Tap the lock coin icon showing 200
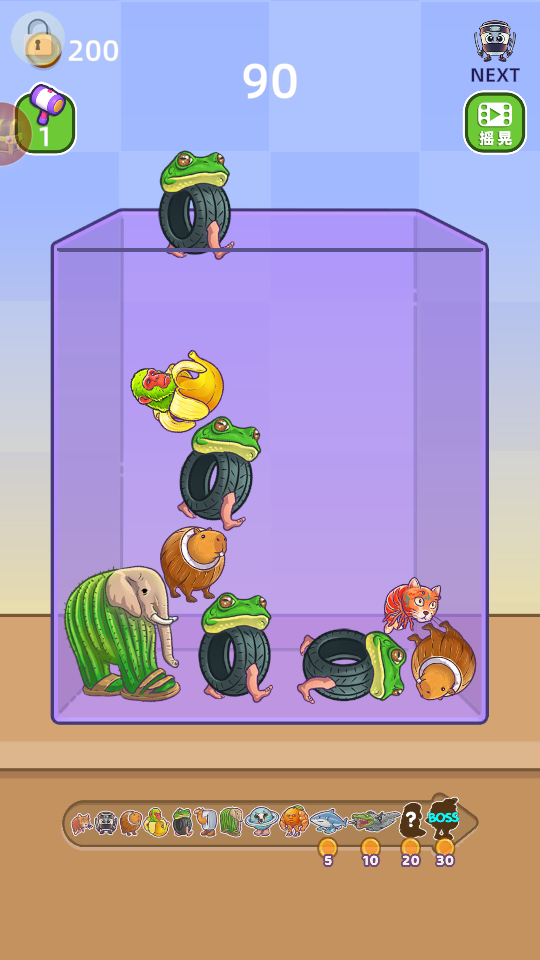Viewport: 540px width, 960px height. pos(39,39)
